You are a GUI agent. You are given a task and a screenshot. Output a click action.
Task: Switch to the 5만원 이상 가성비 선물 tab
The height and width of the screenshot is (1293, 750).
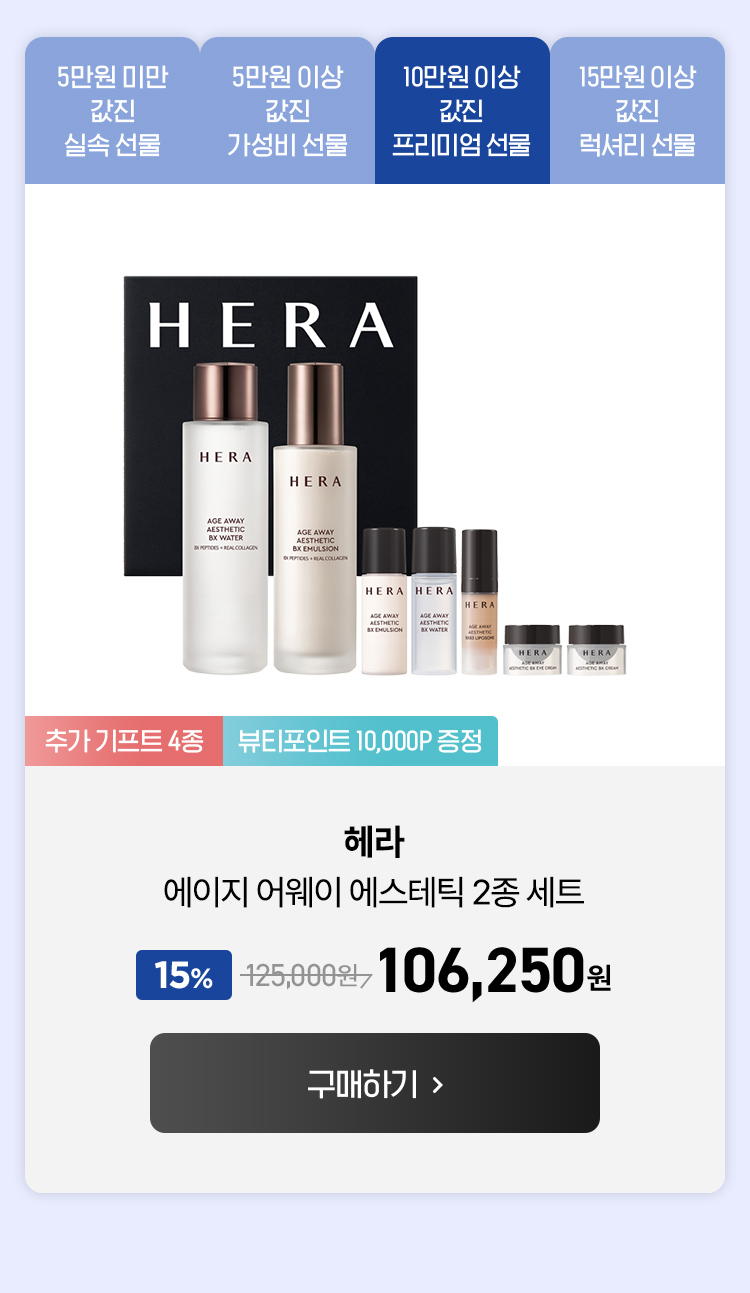[287, 111]
